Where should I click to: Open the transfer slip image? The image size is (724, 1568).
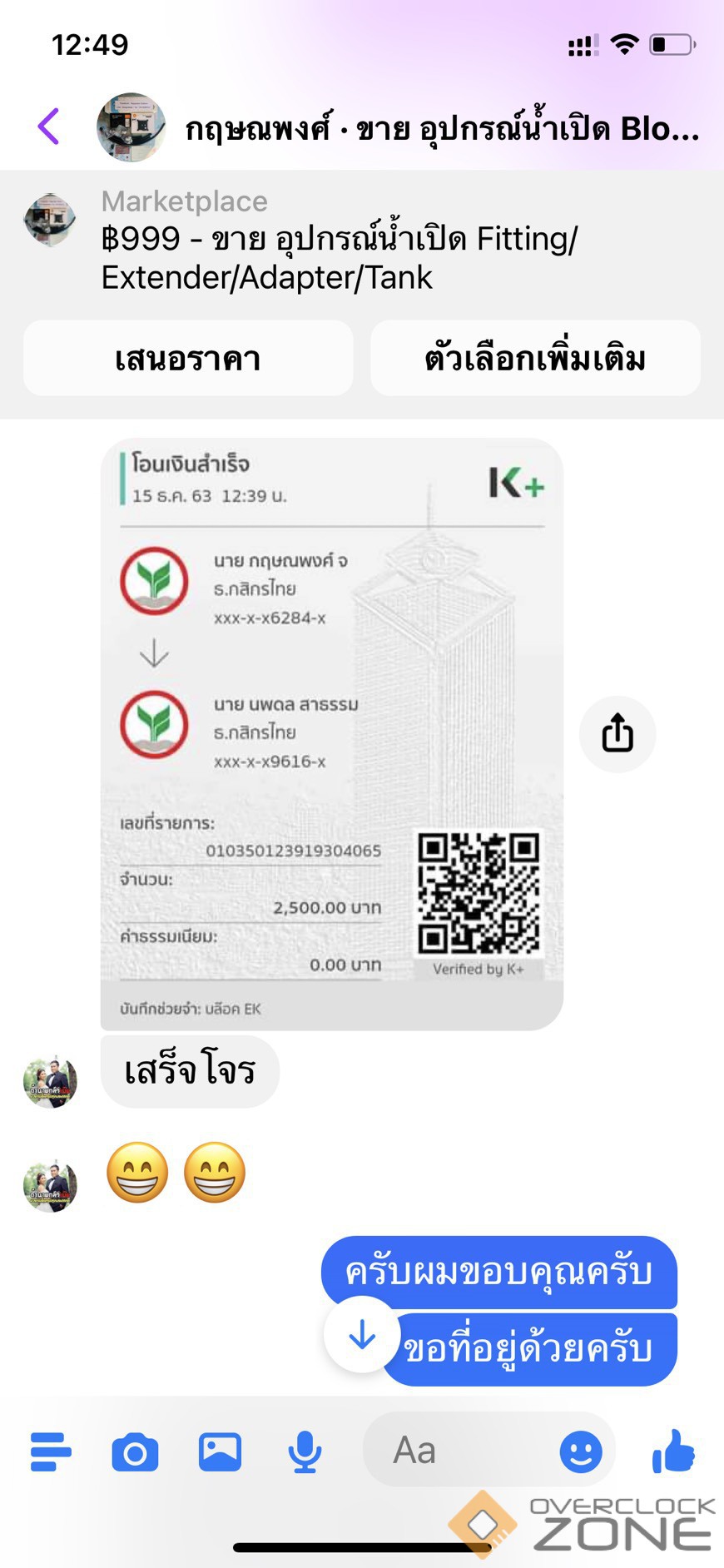(x=331, y=734)
